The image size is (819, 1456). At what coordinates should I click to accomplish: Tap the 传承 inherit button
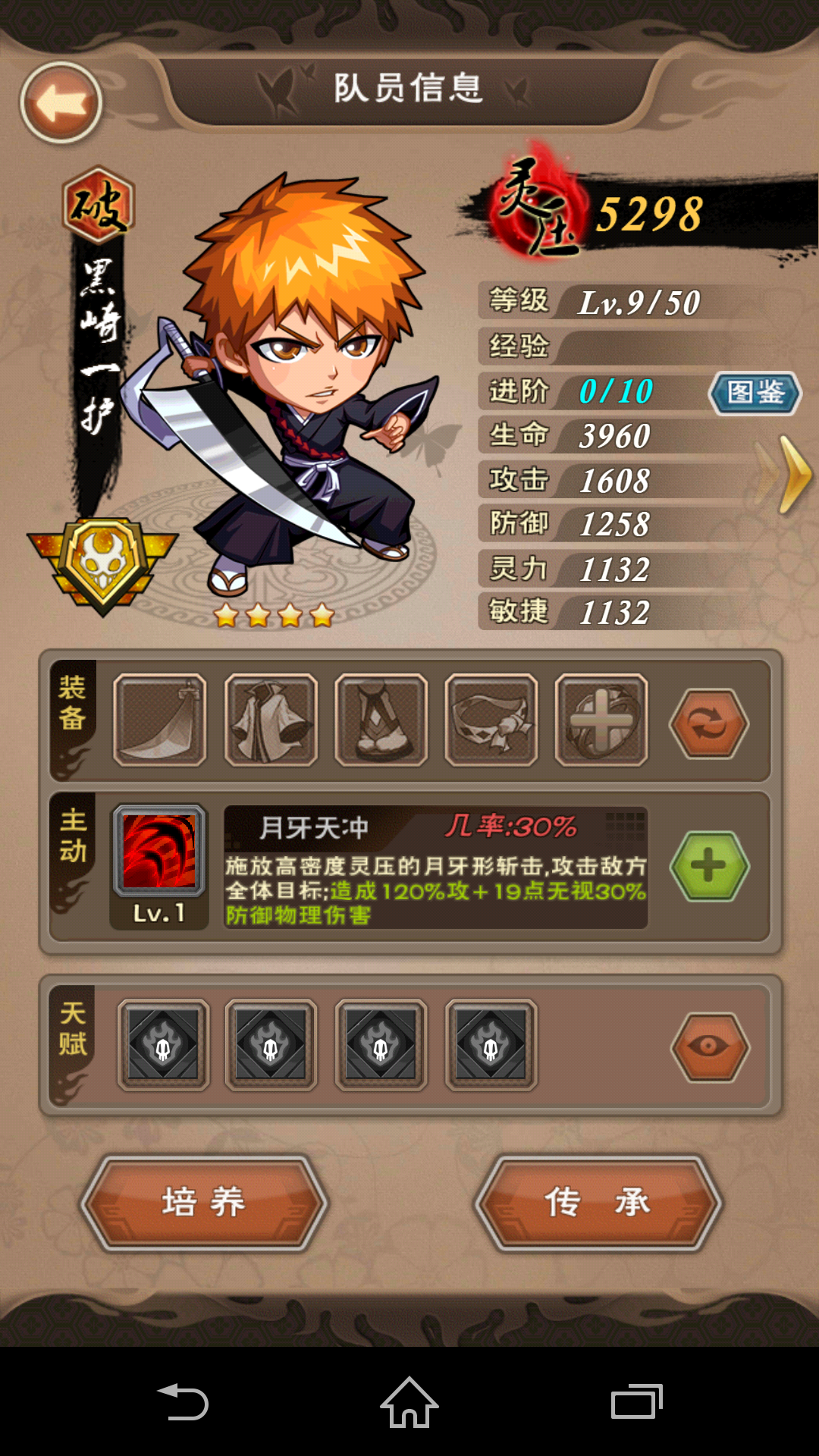click(598, 1203)
